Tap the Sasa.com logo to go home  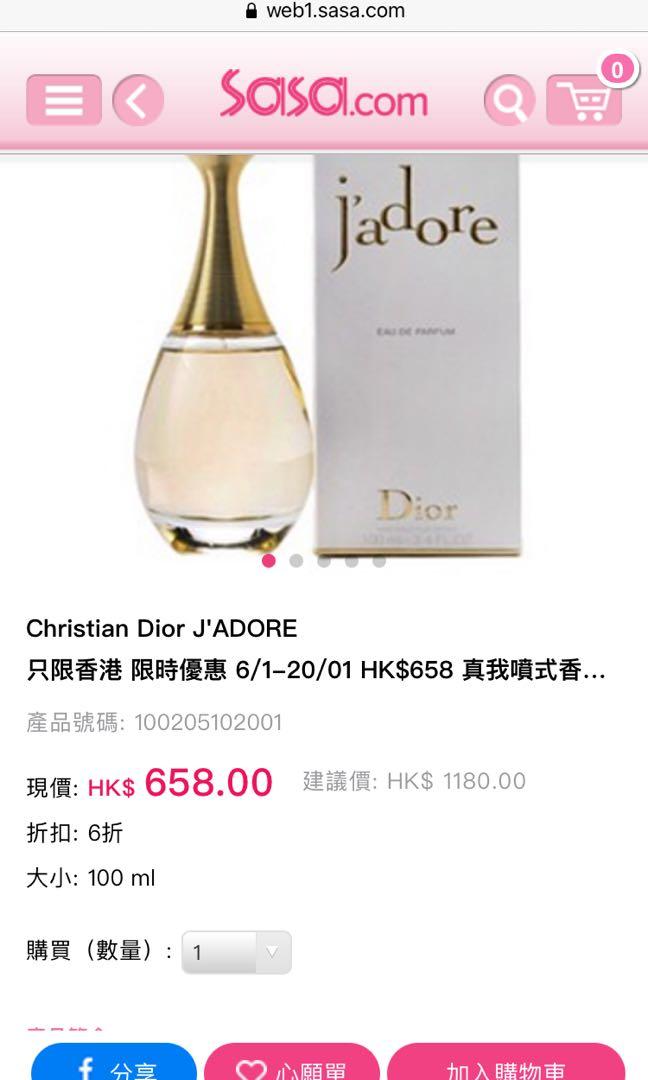(323, 96)
